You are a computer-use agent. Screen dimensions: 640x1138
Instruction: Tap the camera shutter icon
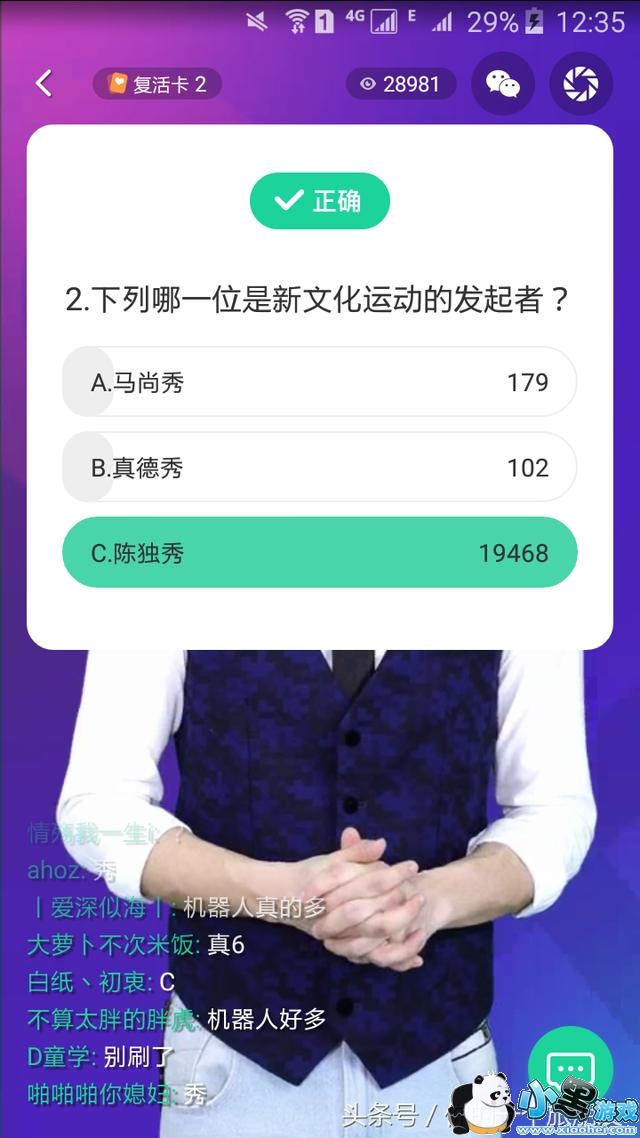581,84
